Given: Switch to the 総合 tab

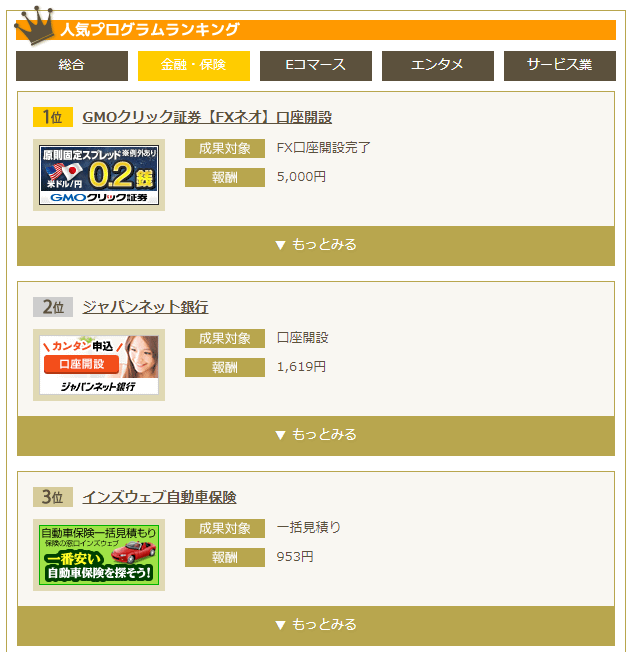Looking at the screenshot, I should tap(71, 65).
